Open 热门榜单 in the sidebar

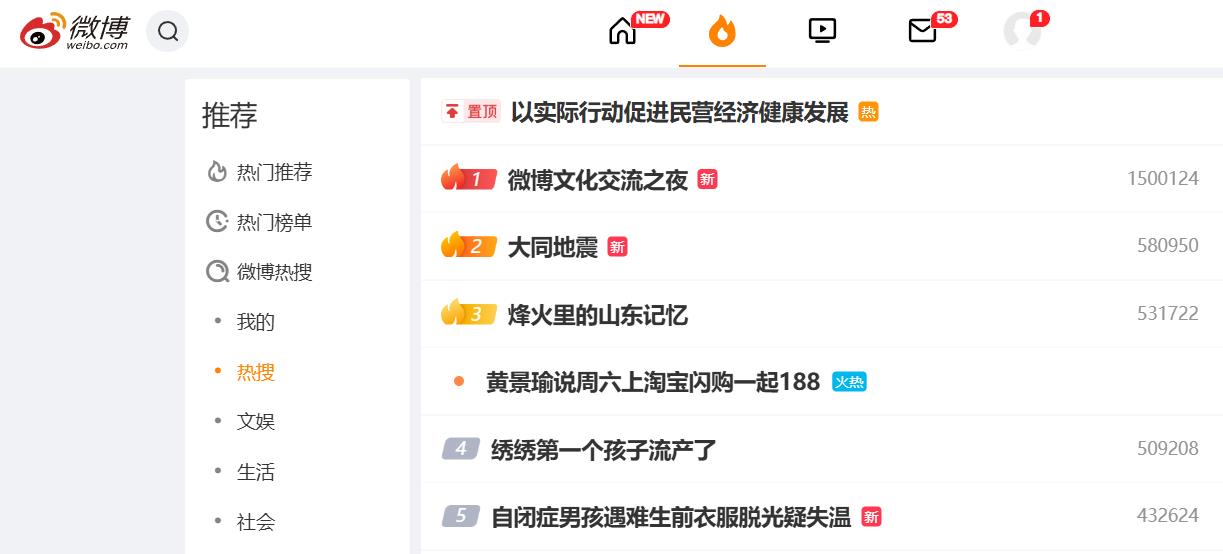[274, 222]
